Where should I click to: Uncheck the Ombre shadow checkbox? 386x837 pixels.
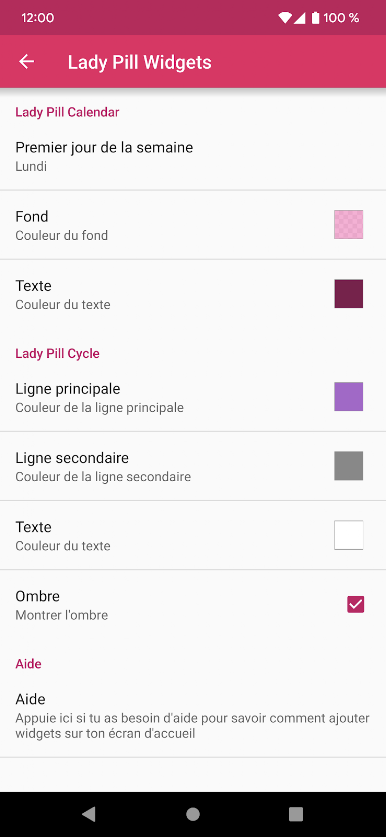356,604
